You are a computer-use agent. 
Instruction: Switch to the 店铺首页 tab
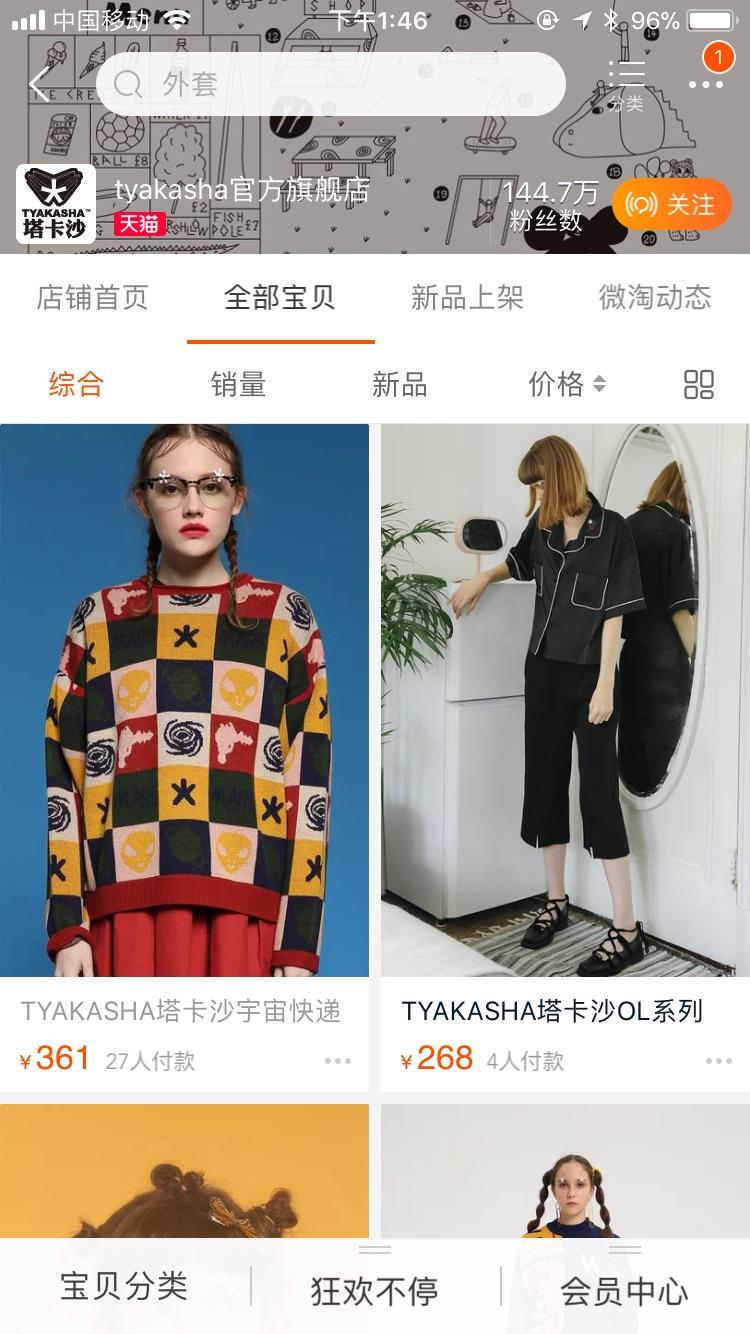click(x=93, y=297)
